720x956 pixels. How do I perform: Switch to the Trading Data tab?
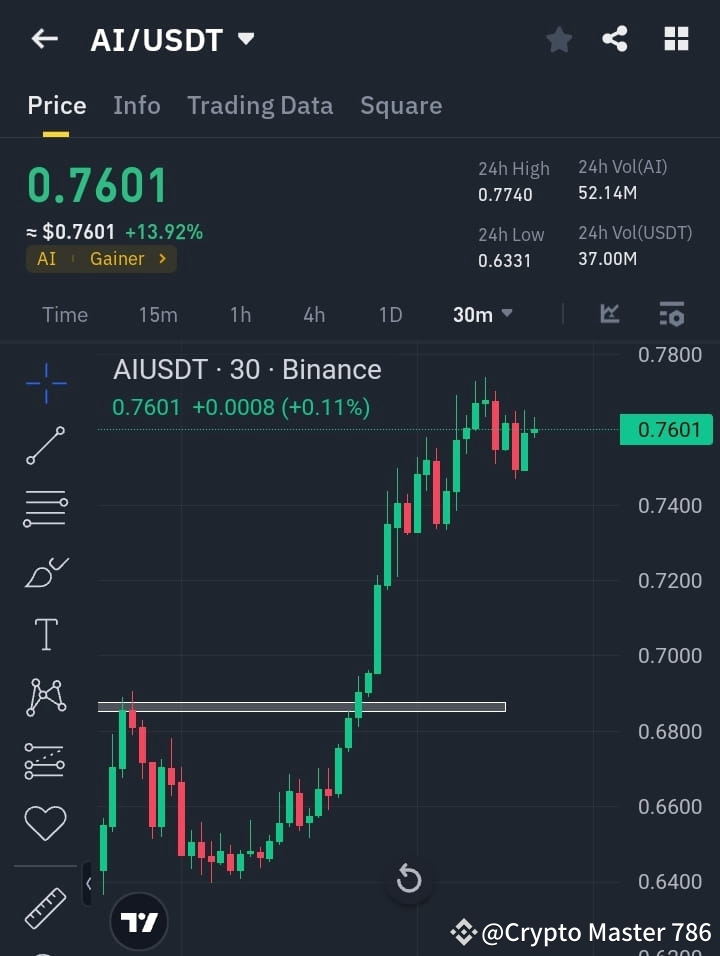point(260,105)
